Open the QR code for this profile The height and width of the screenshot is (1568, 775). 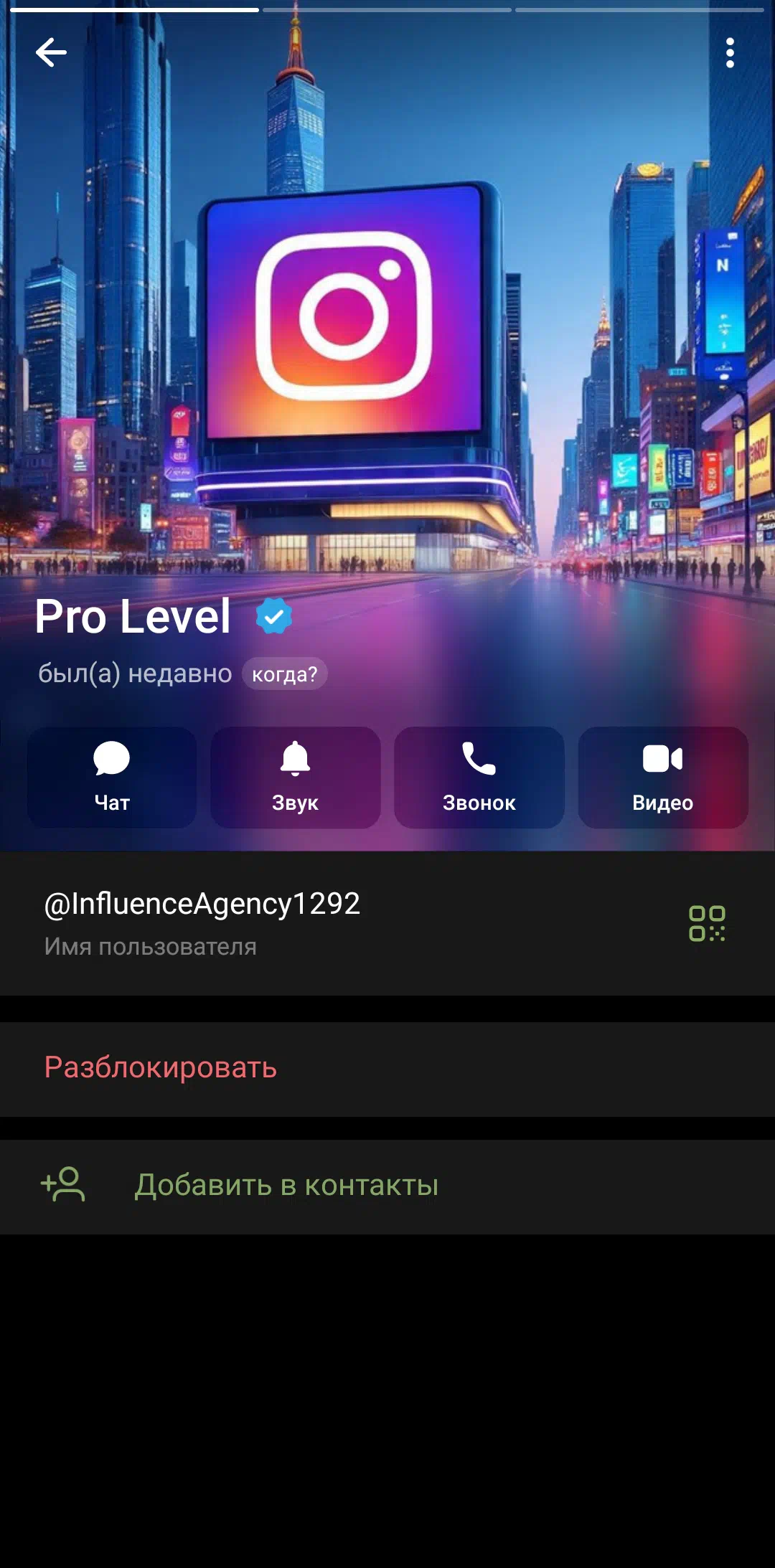point(707,923)
